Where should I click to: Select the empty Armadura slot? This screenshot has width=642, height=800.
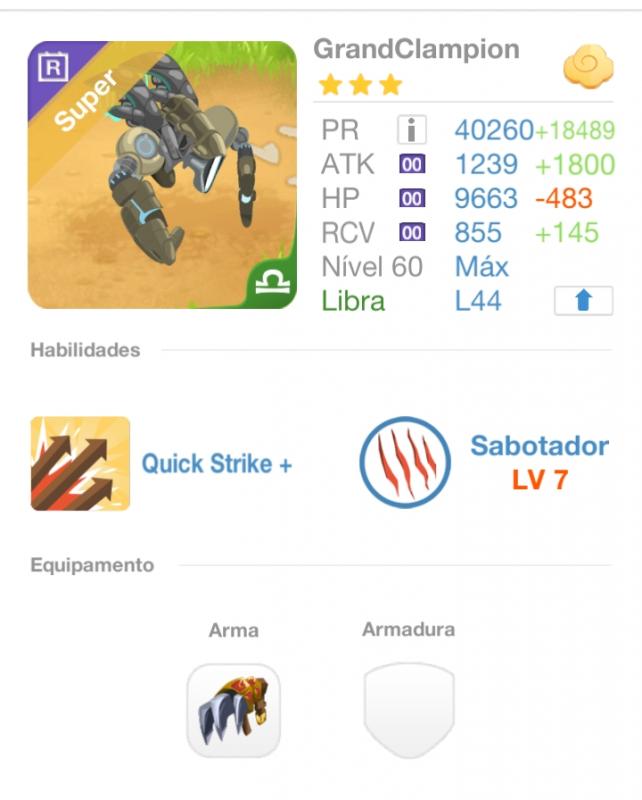[408, 709]
